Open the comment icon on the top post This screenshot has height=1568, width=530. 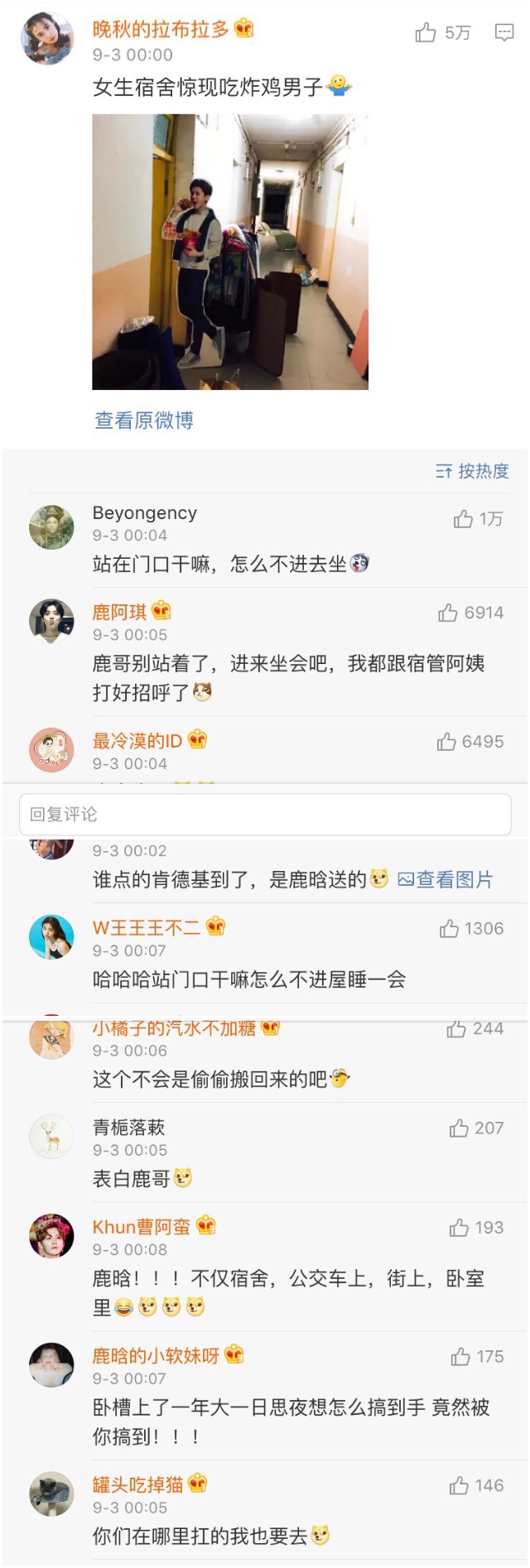(503, 33)
